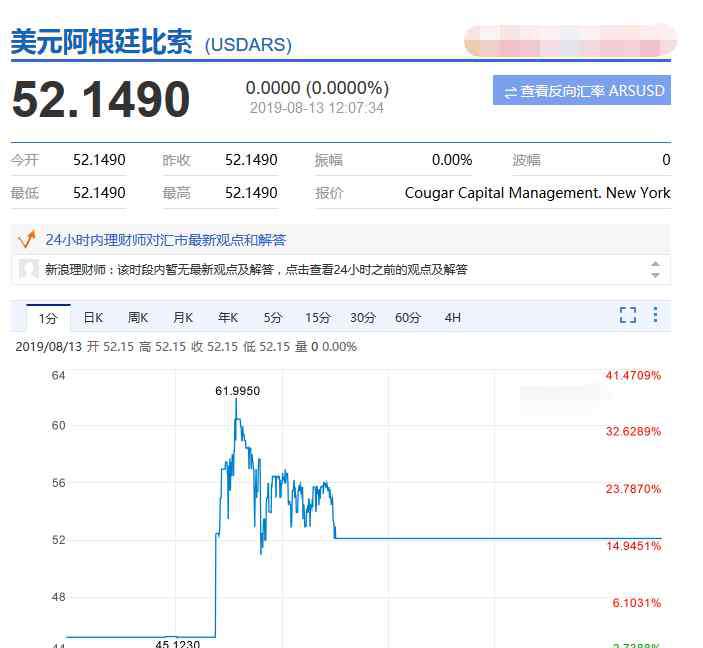View the 30分 interval chart
703x648 pixels.
tap(363, 318)
